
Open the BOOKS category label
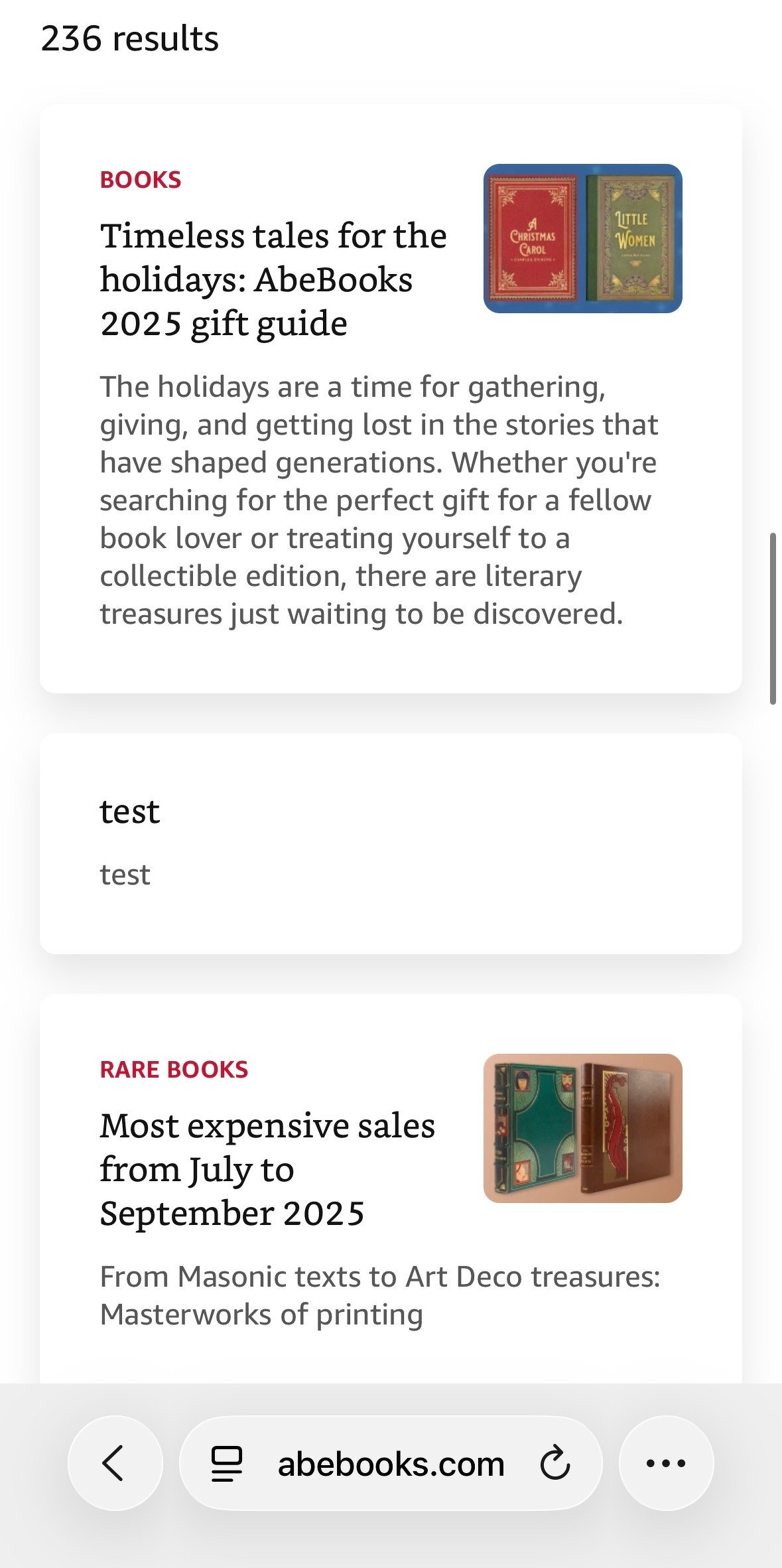click(141, 178)
